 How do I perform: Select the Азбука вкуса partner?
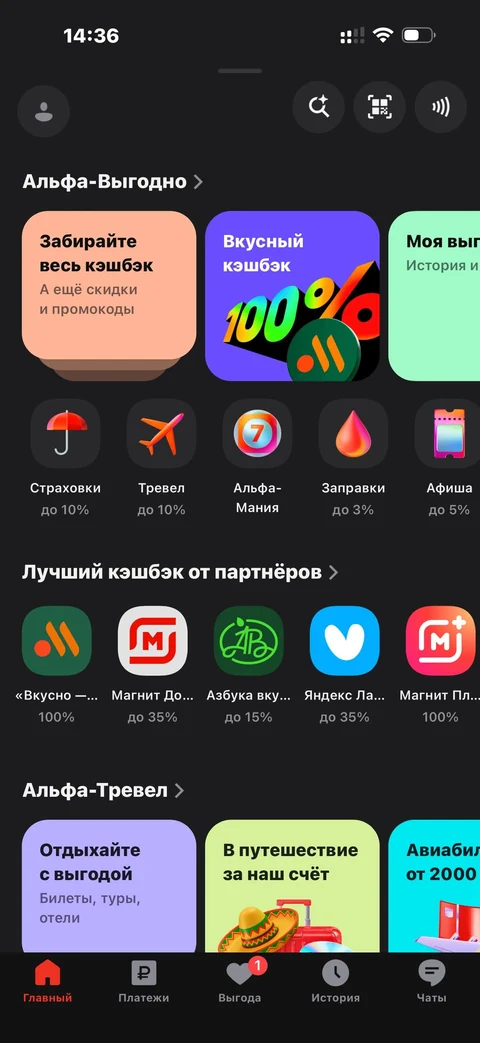click(x=249, y=665)
